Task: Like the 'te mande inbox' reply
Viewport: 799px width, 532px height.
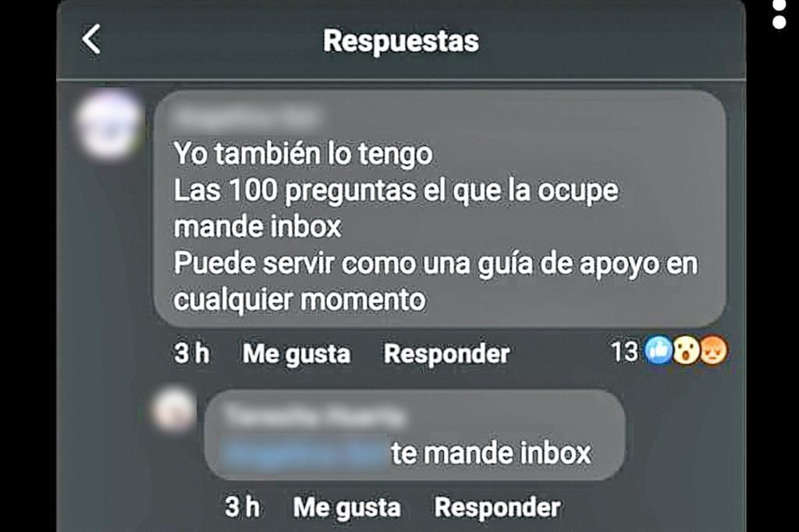Action: (347, 507)
